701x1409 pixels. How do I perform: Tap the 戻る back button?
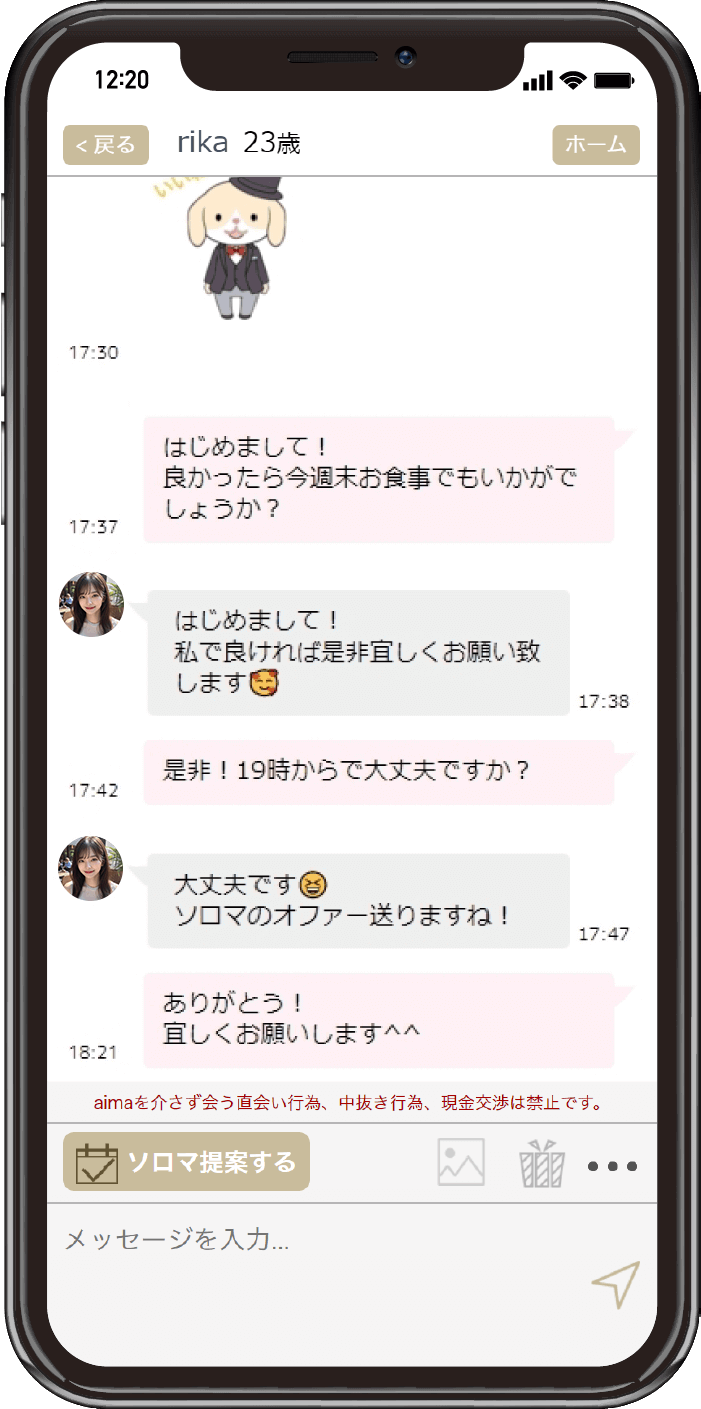pos(106,145)
